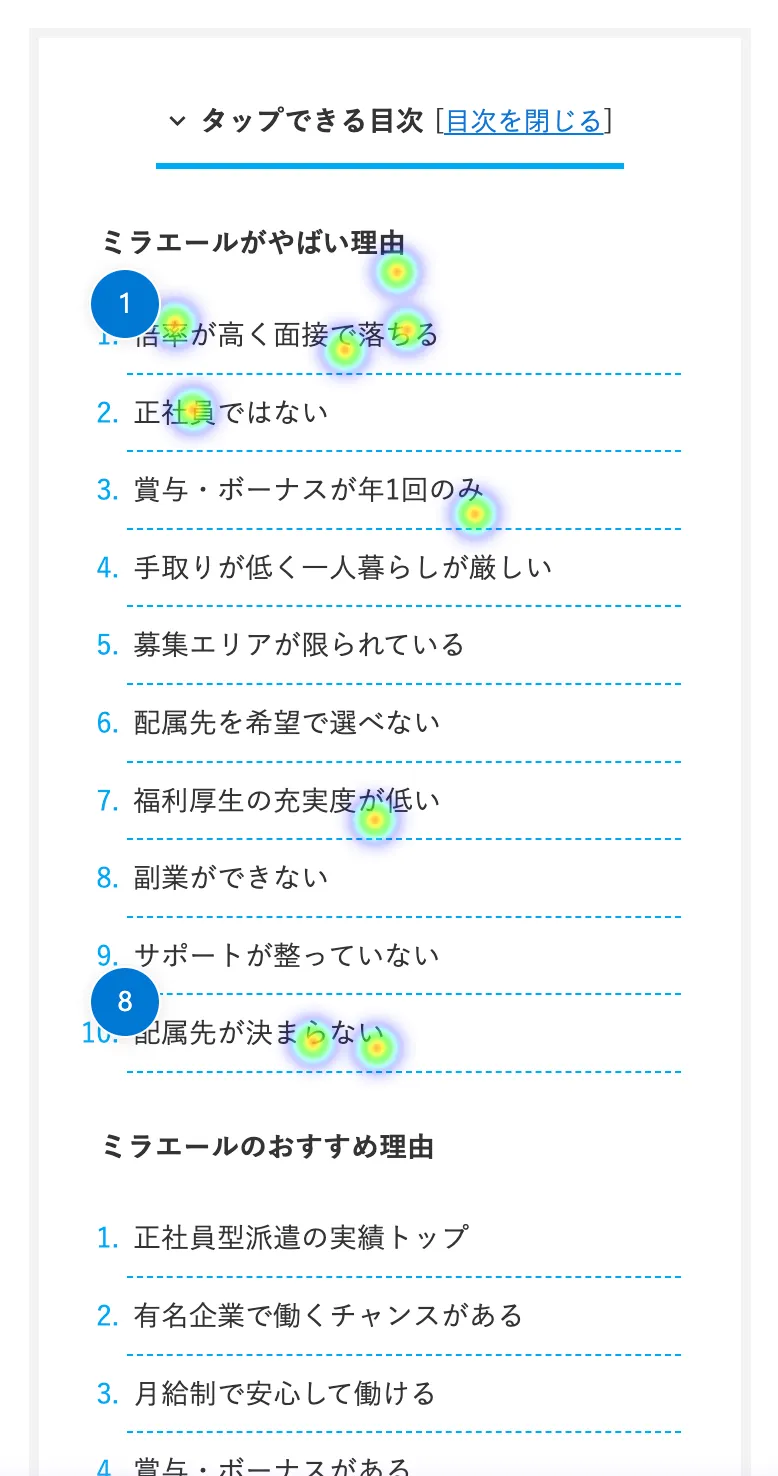
Task: Open 正社員型派遣の実績トップ link
Action: (x=301, y=1237)
